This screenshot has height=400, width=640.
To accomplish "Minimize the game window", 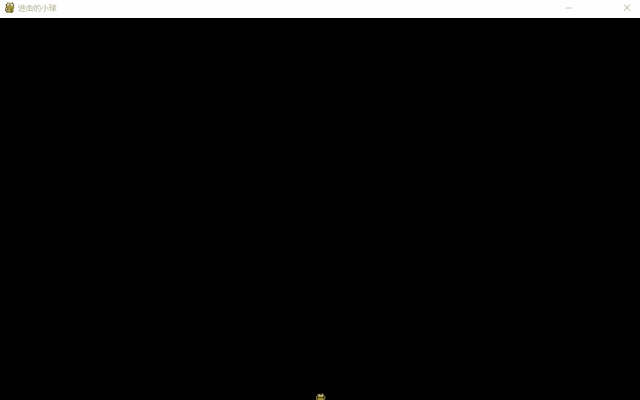I will pos(569,8).
